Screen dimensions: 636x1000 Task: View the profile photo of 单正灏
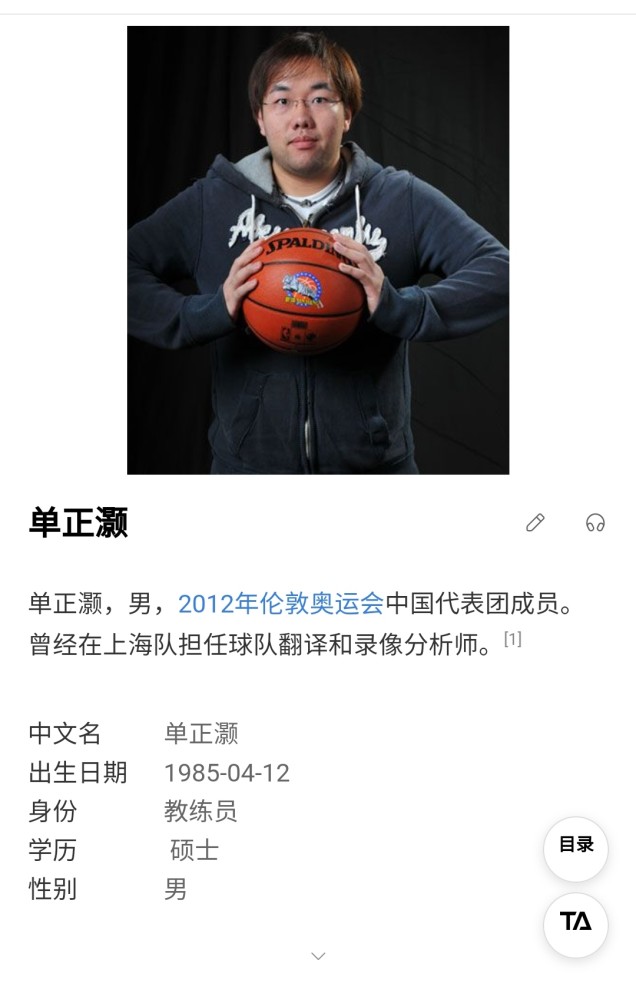(318, 250)
